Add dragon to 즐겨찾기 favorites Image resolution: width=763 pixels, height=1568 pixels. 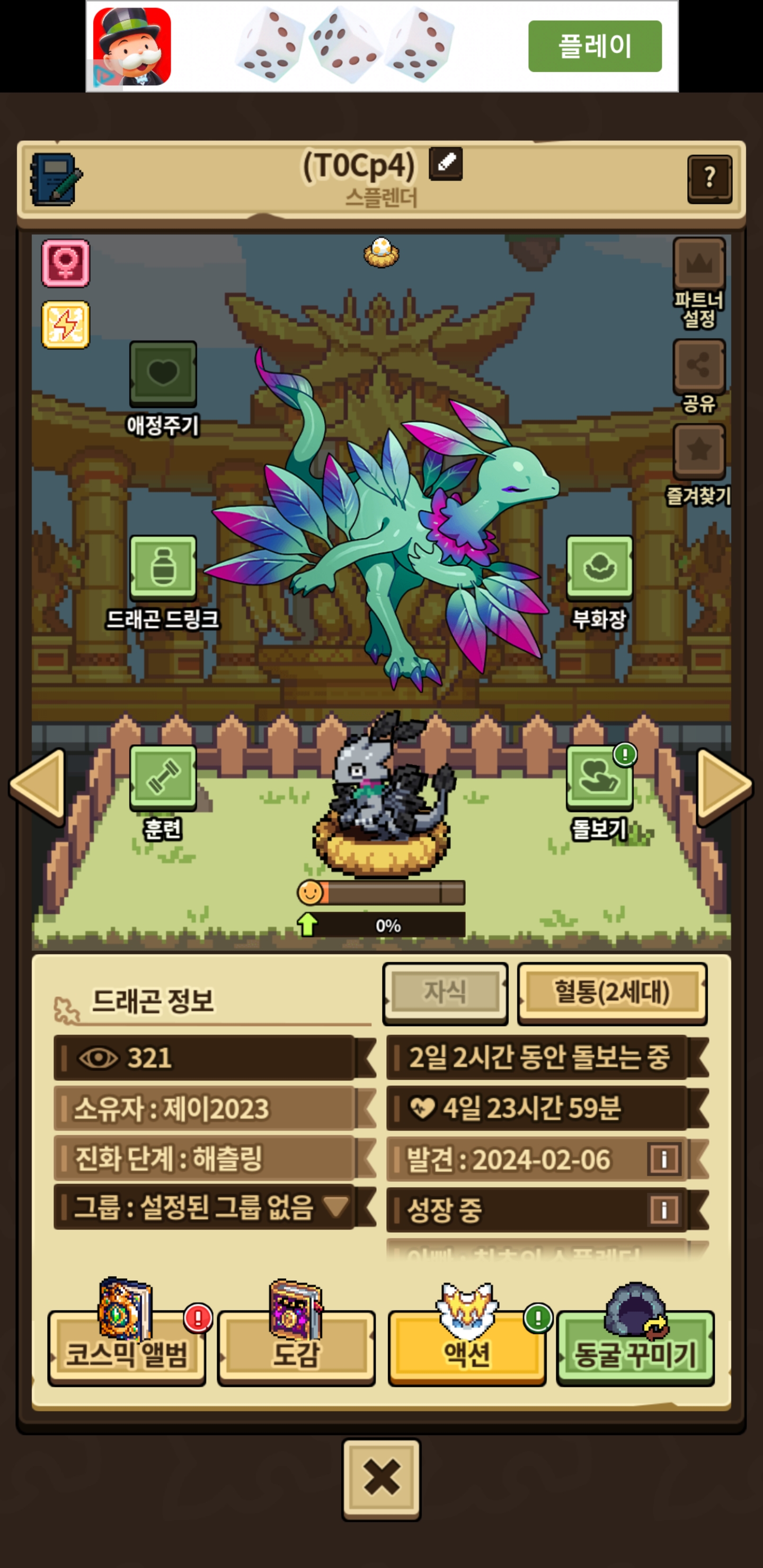point(698,451)
